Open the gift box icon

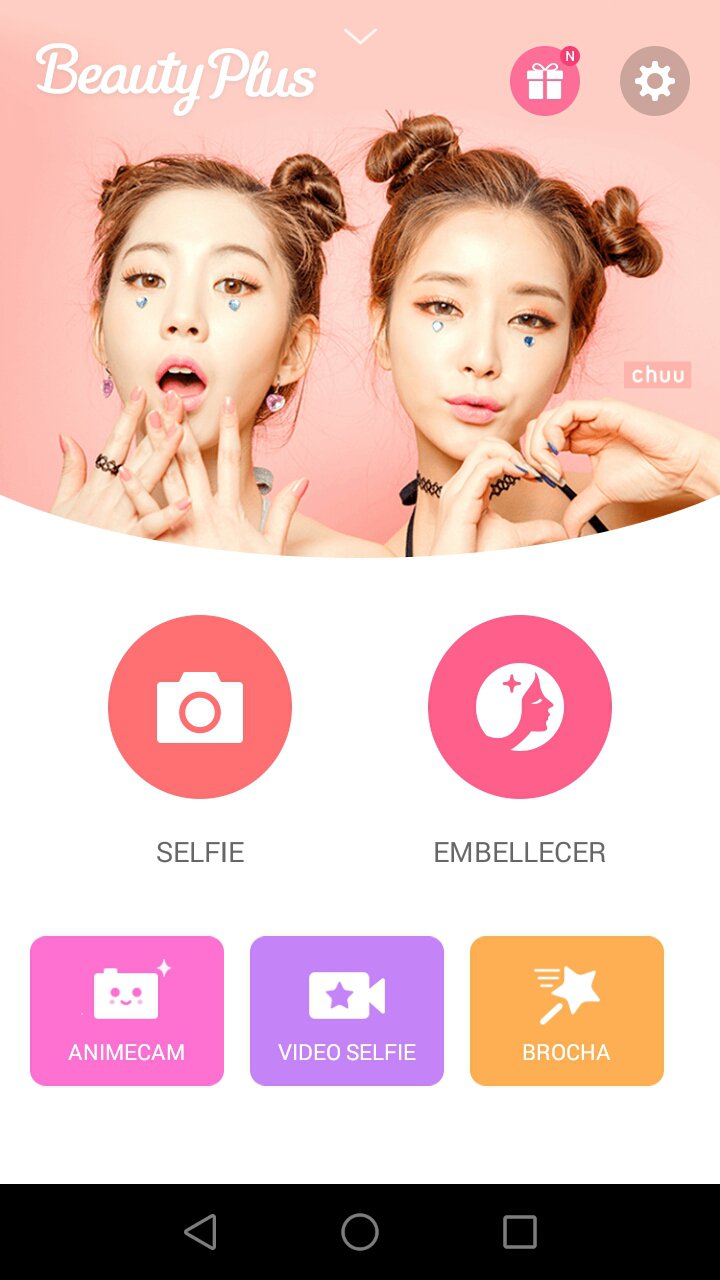[x=545, y=81]
